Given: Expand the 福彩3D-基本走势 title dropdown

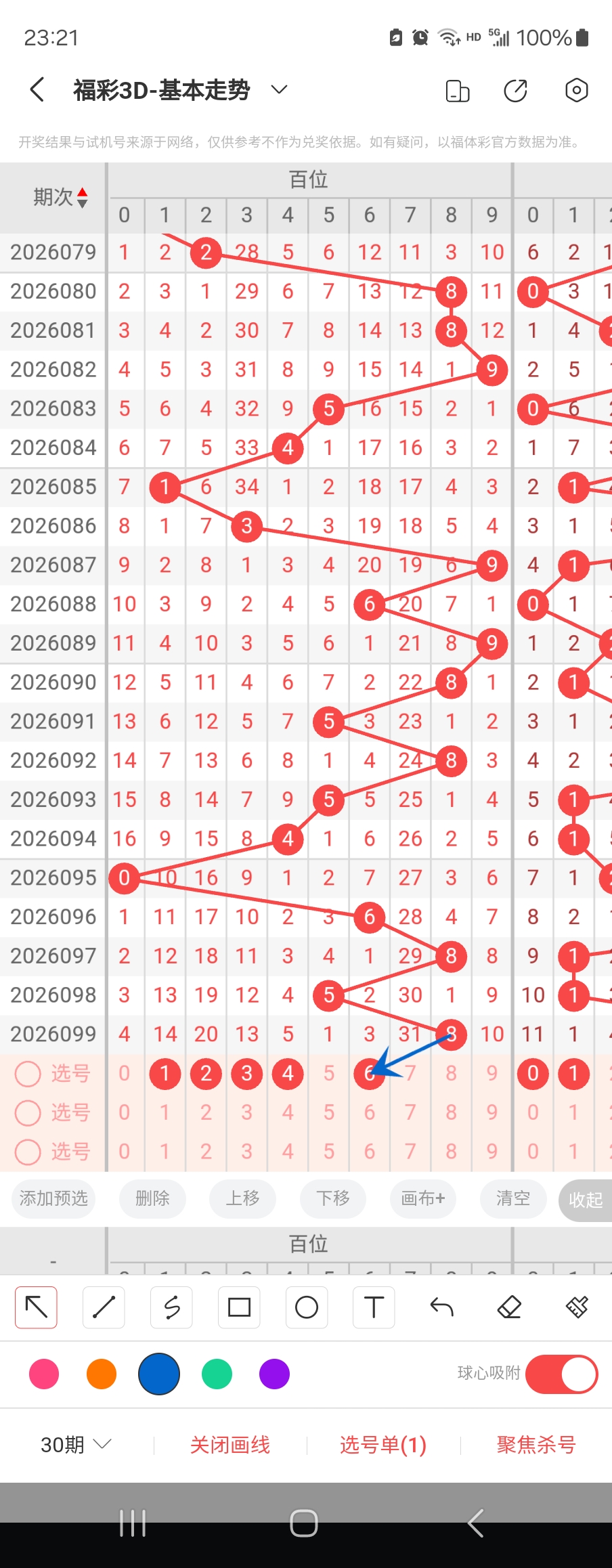Looking at the screenshot, I should [x=279, y=90].
